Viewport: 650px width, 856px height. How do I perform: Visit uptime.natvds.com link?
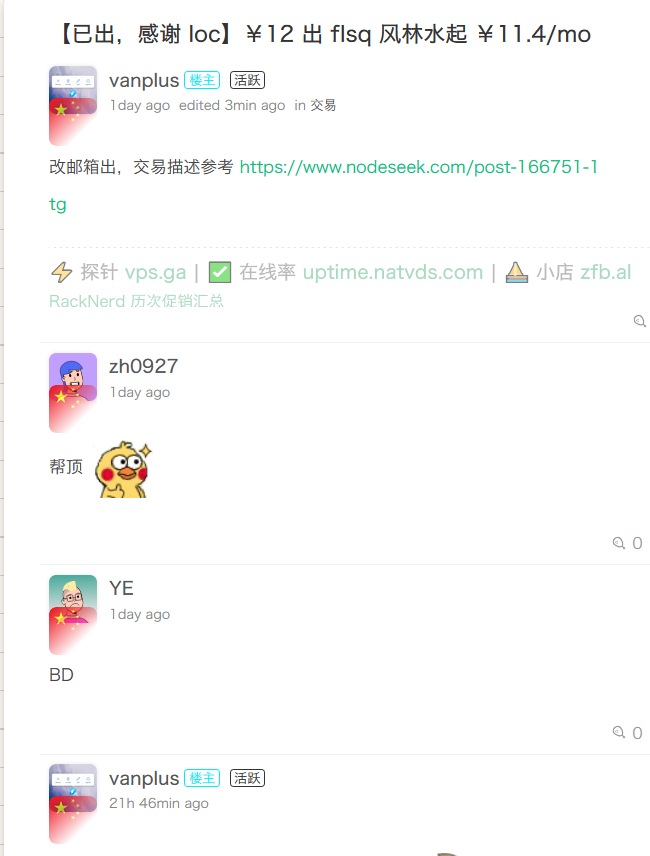(392, 272)
